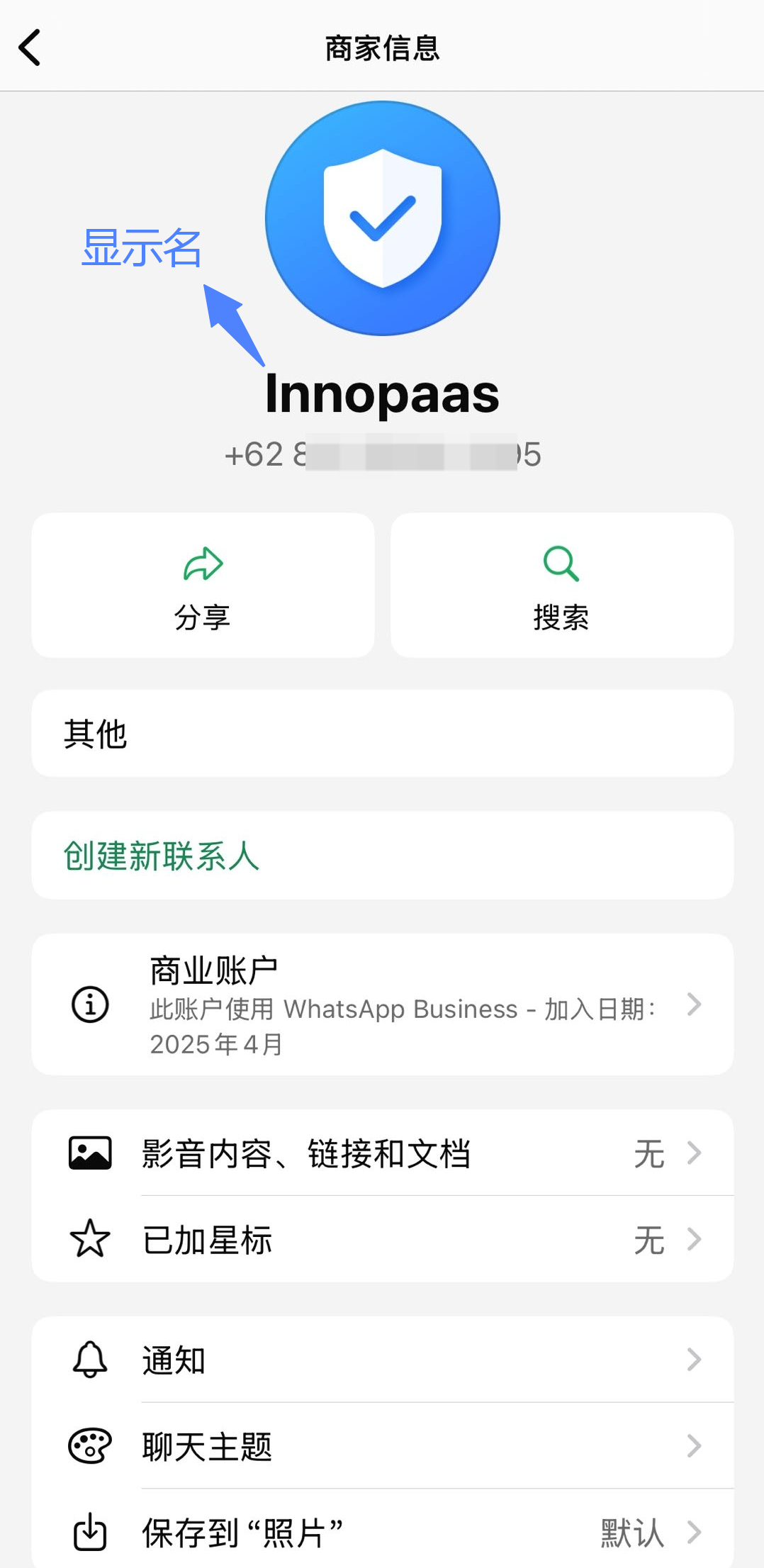Select 创建新联系人 to add contact

[162, 856]
